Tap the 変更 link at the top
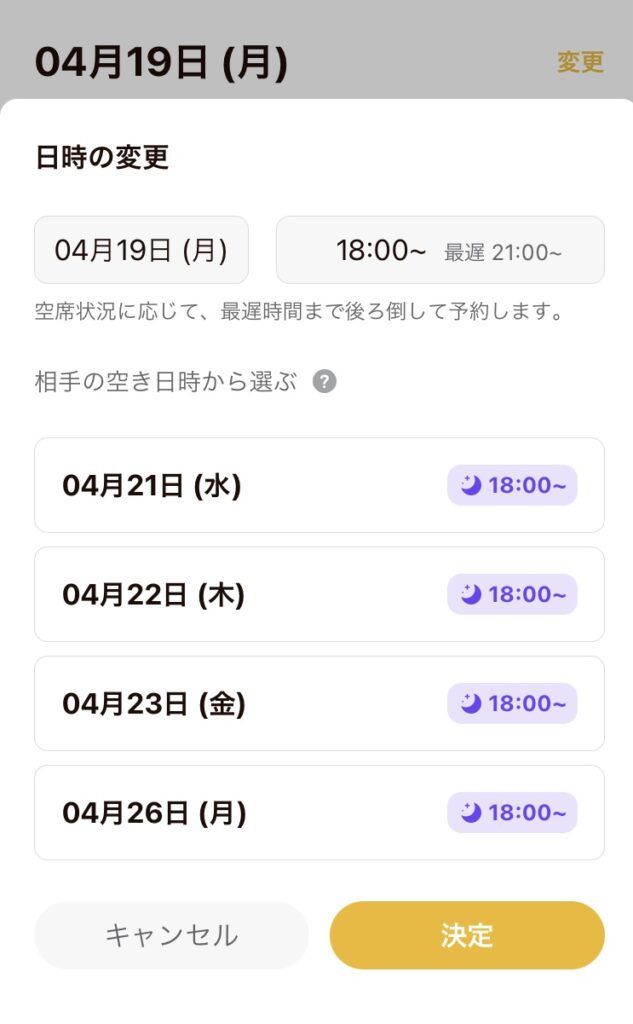Image resolution: width=633 pixels, height=1024 pixels. tap(580, 63)
